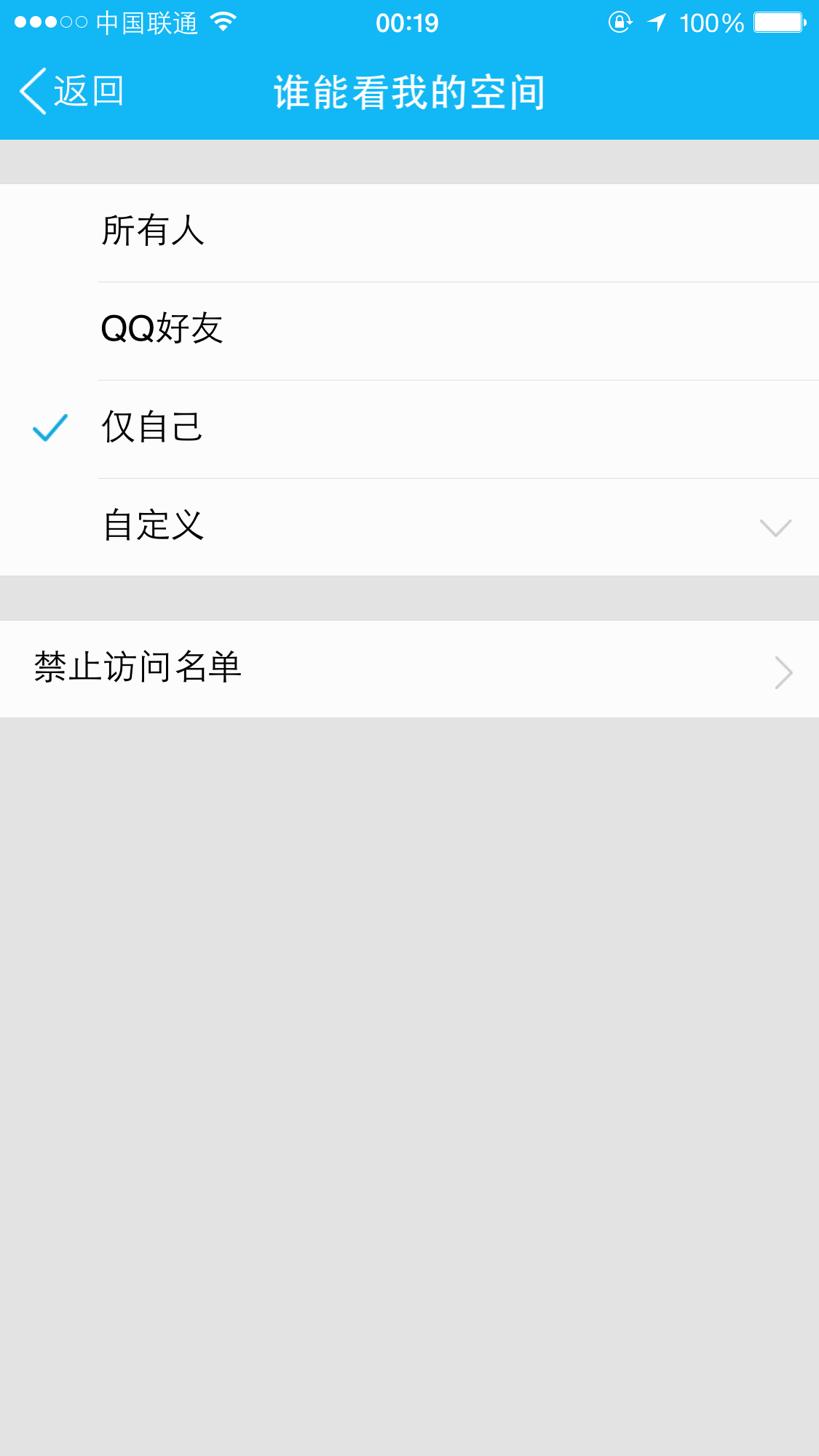Open the 禁止访问名单 list
819x1456 pixels.
[409, 669]
